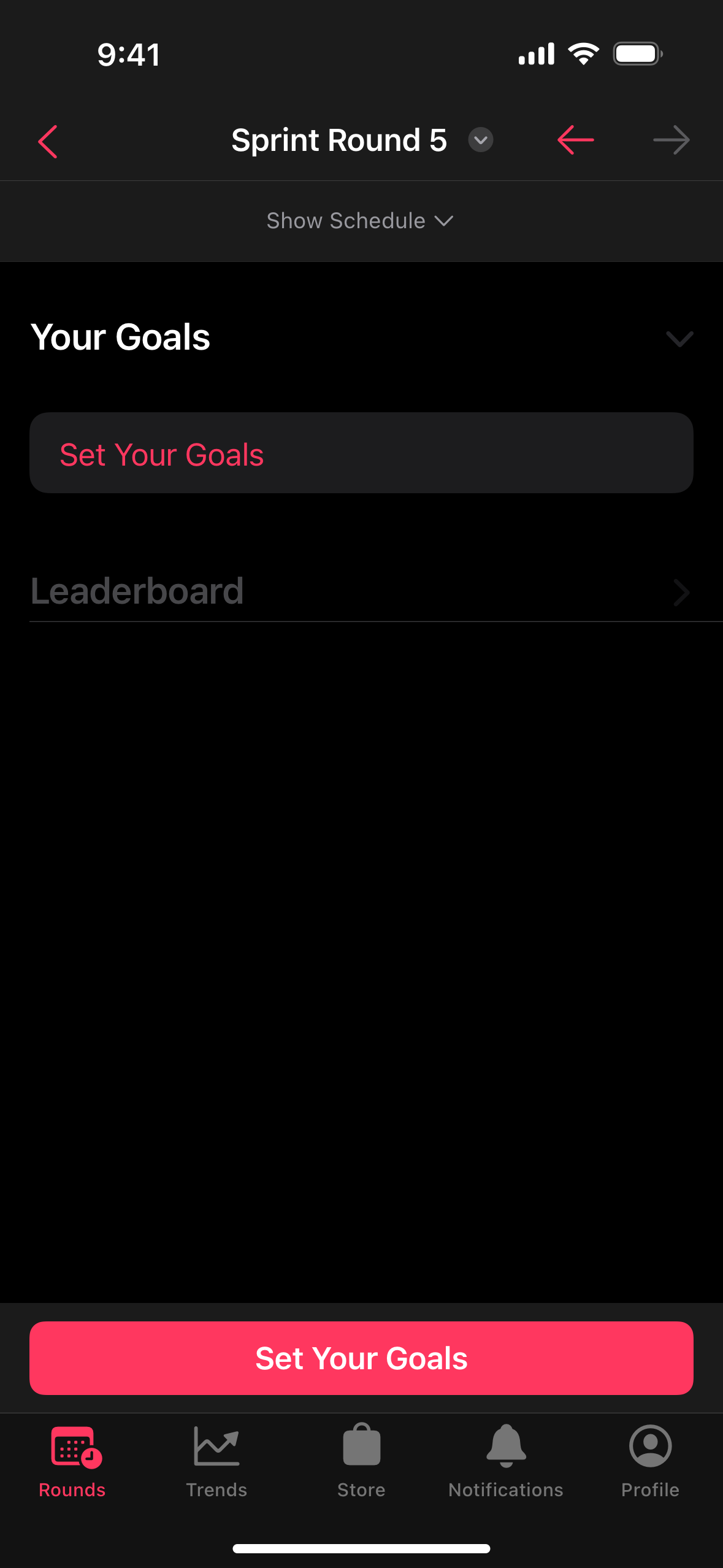The height and width of the screenshot is (1568, 723).
Task: Go back using the top-left chevron
Action: pos(47,141)
